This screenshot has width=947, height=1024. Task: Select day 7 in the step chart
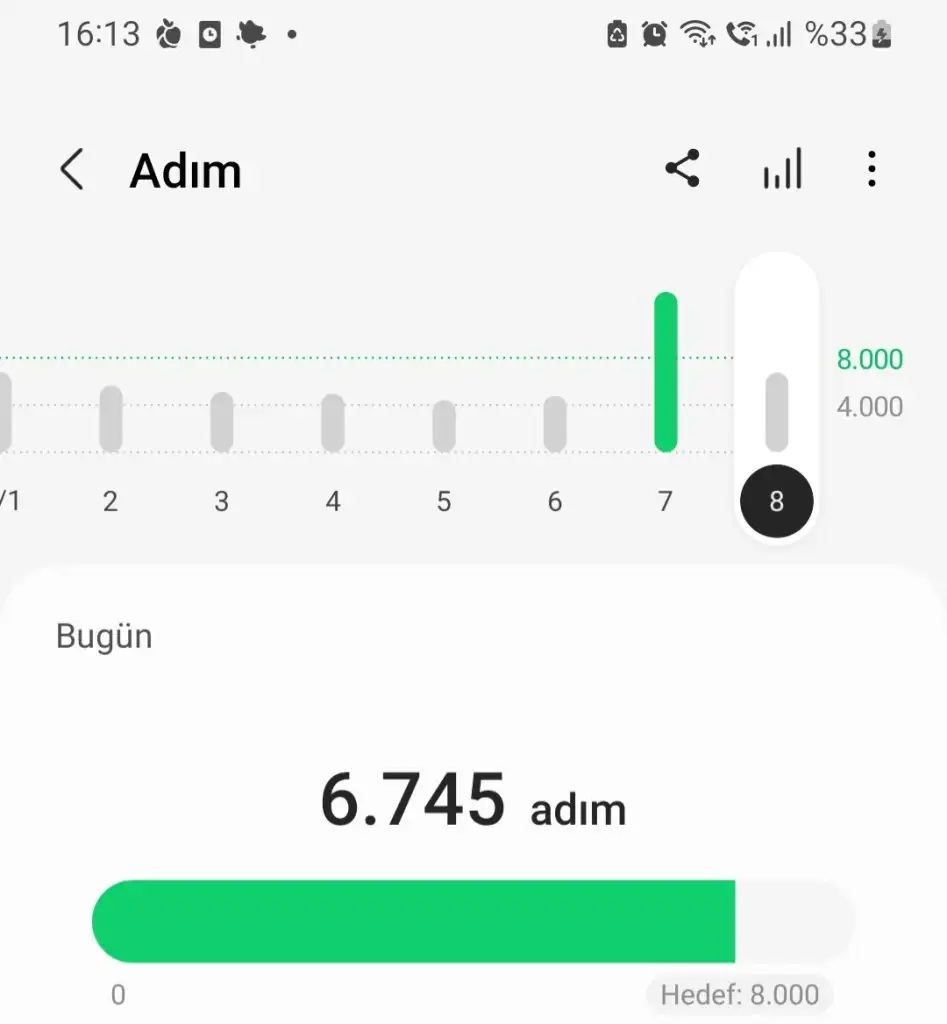(x=666, y=374)
